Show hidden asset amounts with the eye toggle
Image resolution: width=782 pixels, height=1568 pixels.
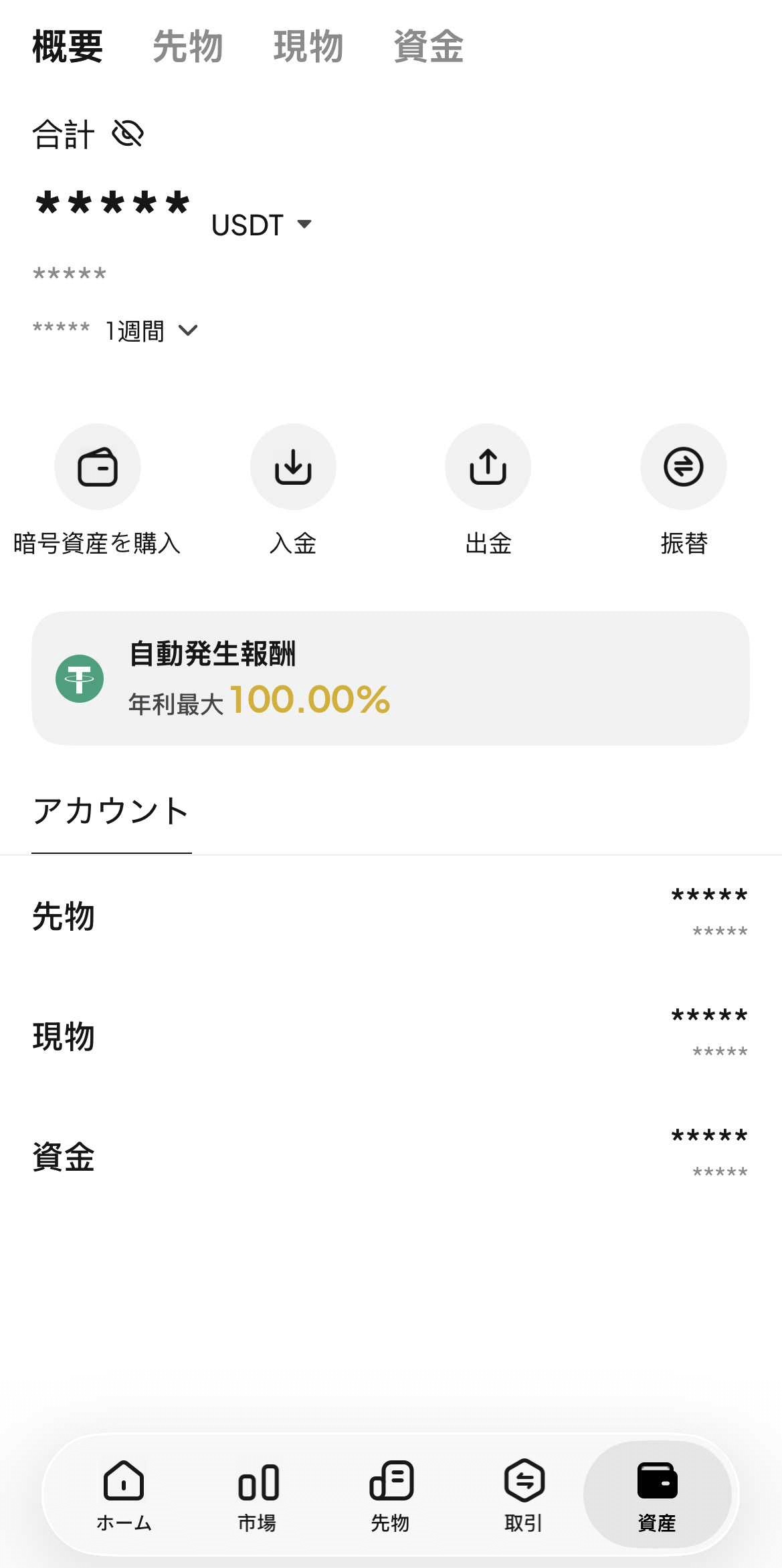tap(127, 134)
